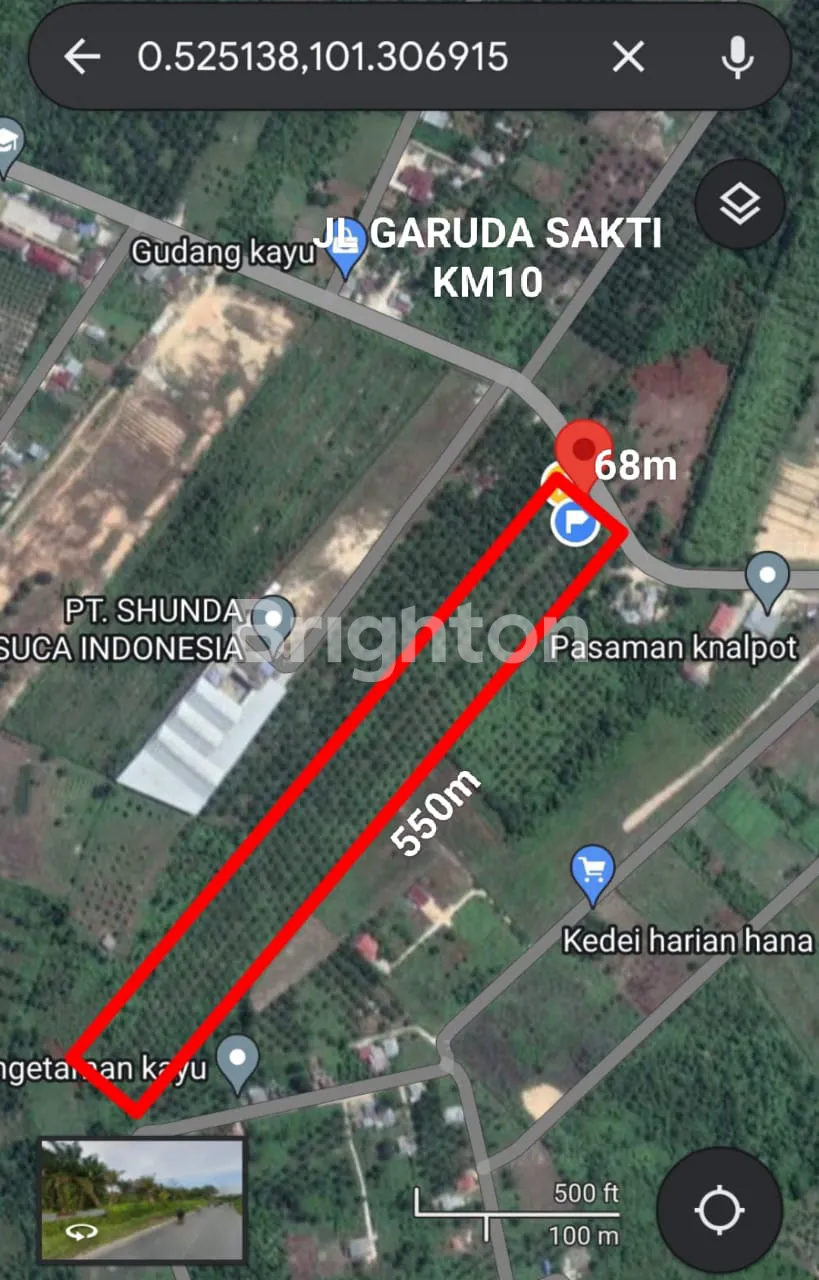Screen dimensions: 819x1280
Task: Open the PT. Shunda Suca Indonesia marker
Action: tap(272, 618)
